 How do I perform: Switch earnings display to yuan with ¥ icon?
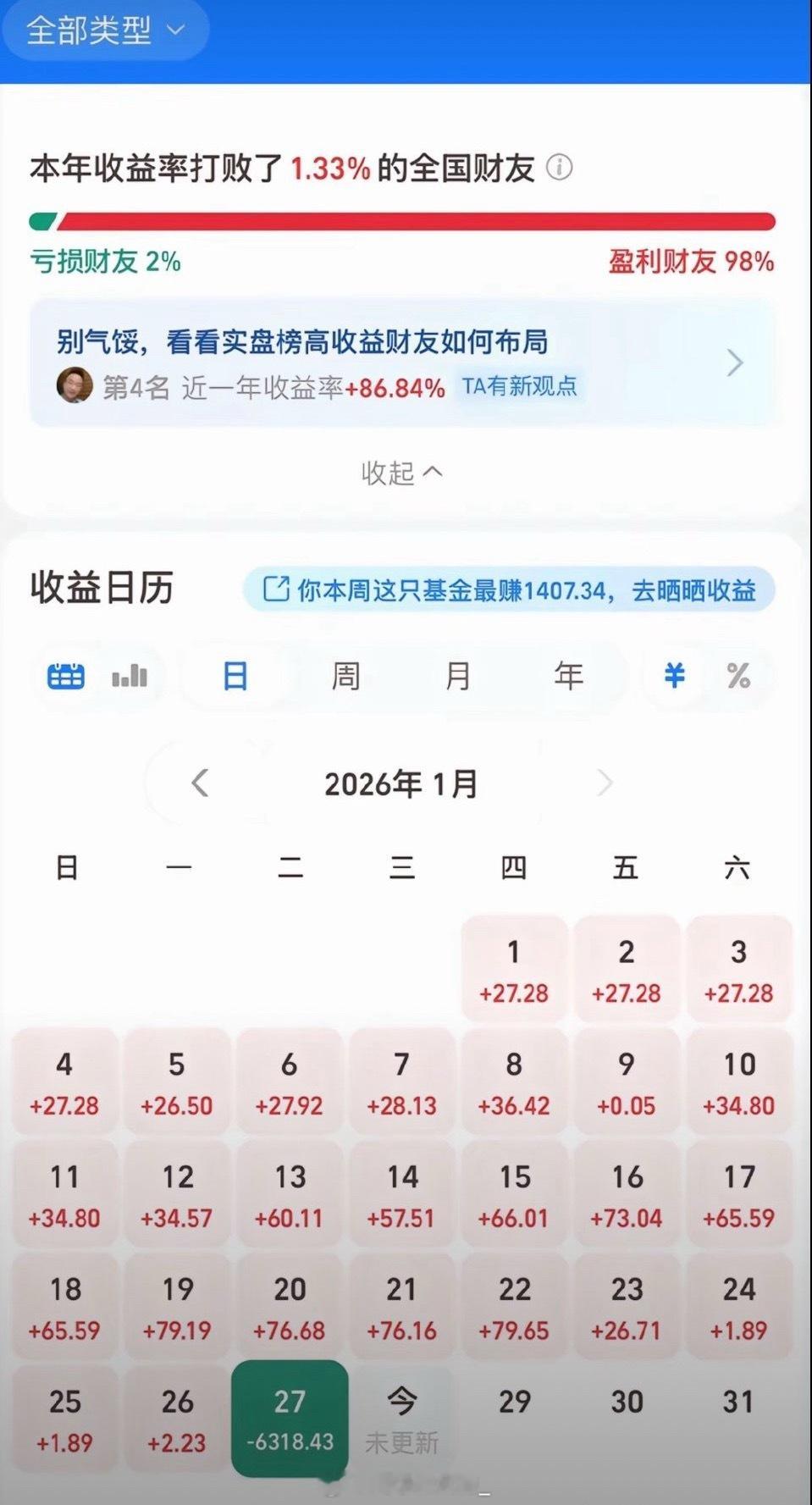tap(673, 675)
